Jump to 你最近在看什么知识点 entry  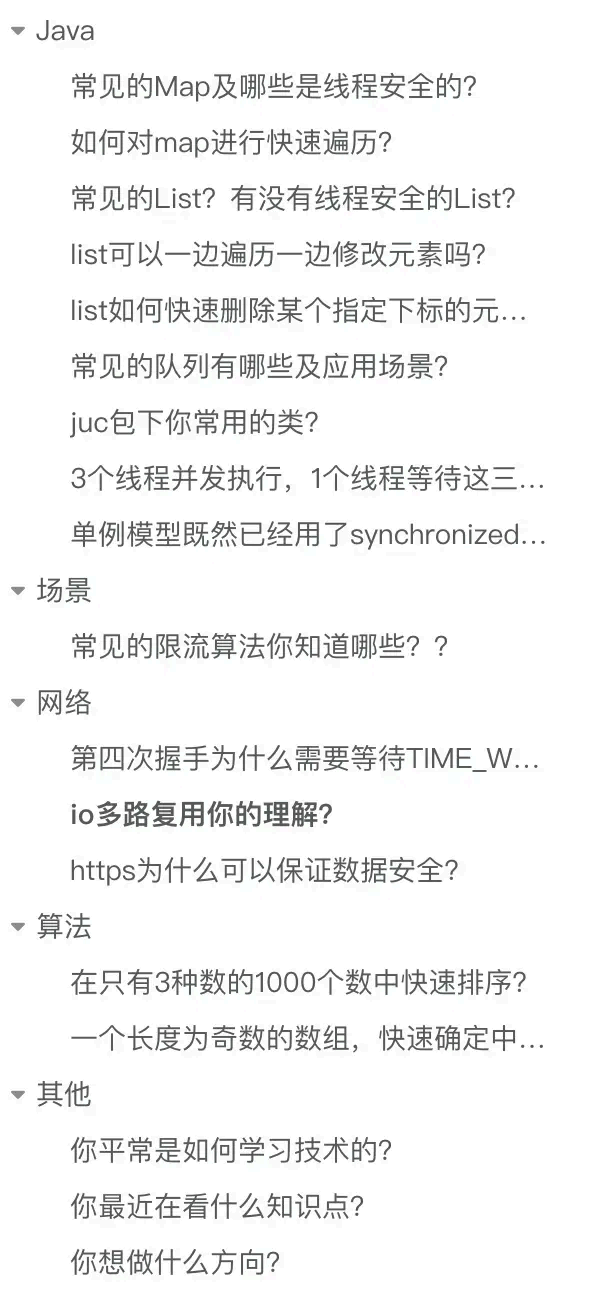pos(217,1207)
